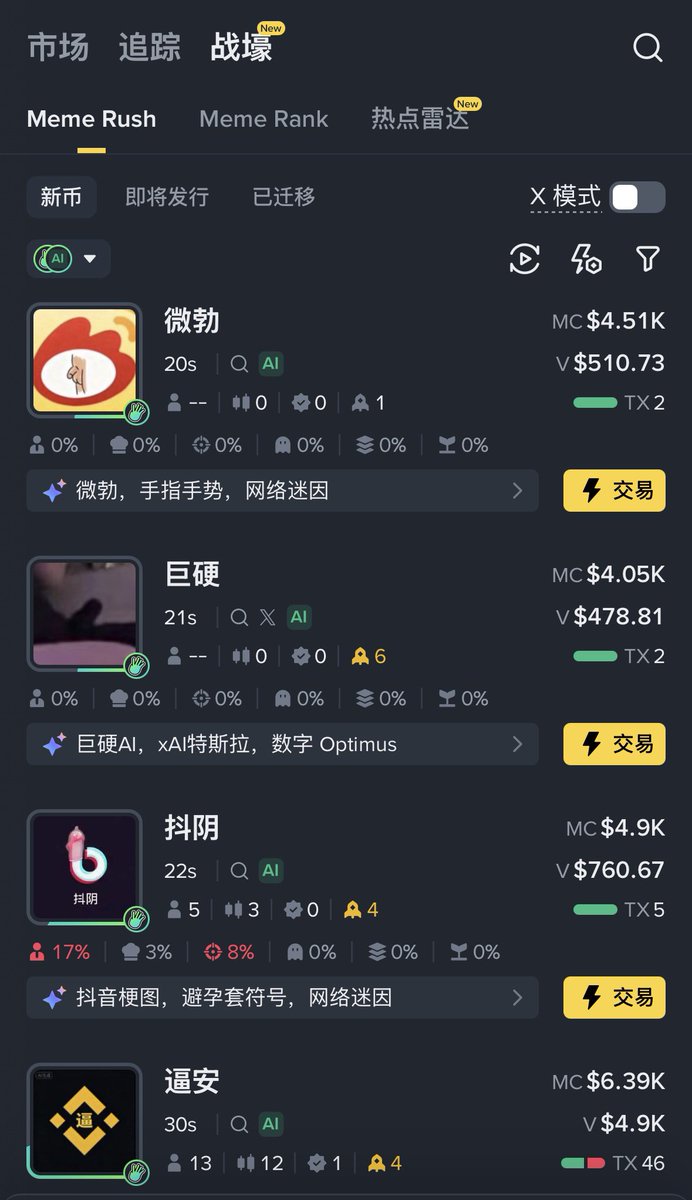Screen dimensions: 692x1200
Task: Go to the 热点雷达 tab
Action: 420,119
